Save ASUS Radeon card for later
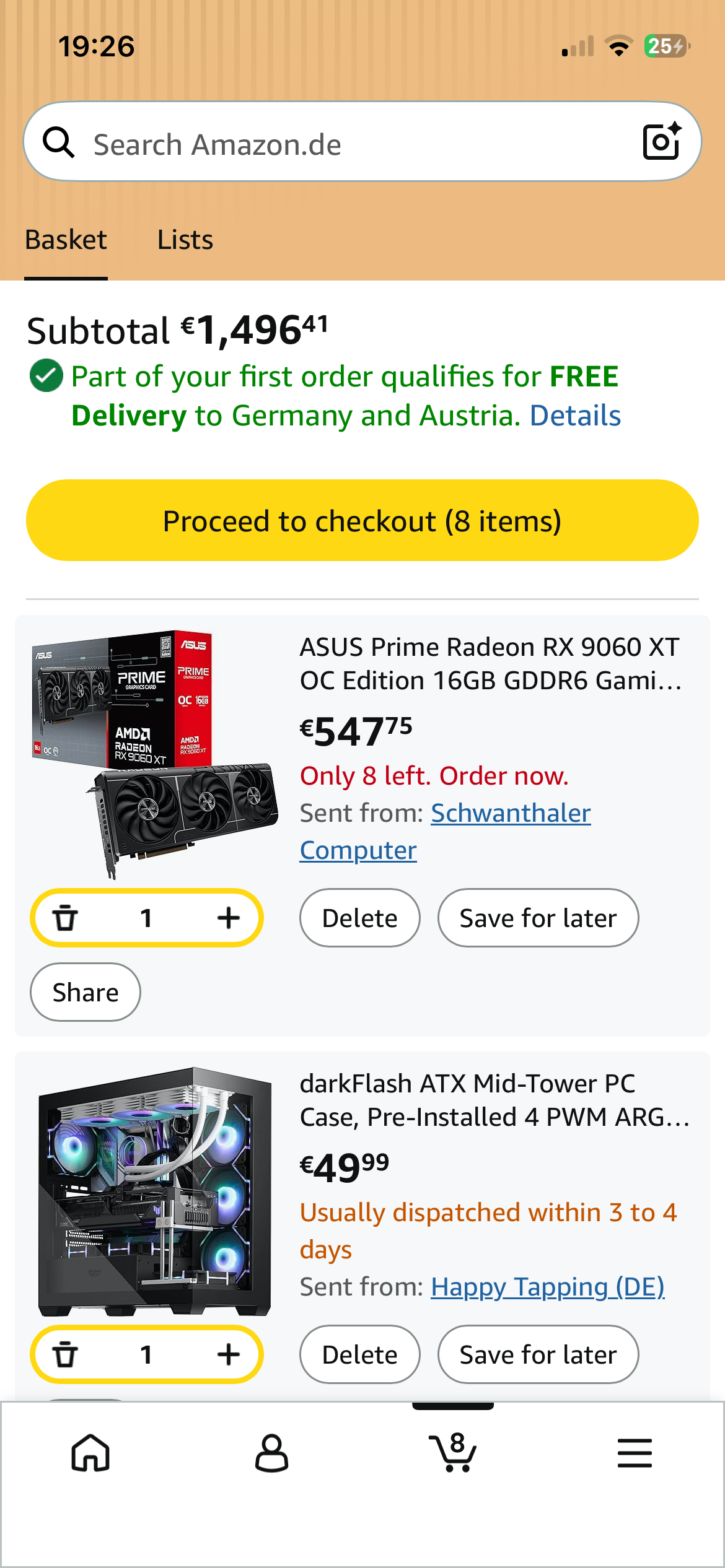Viewport: 725px width, 1568px height. click(538, 918)
